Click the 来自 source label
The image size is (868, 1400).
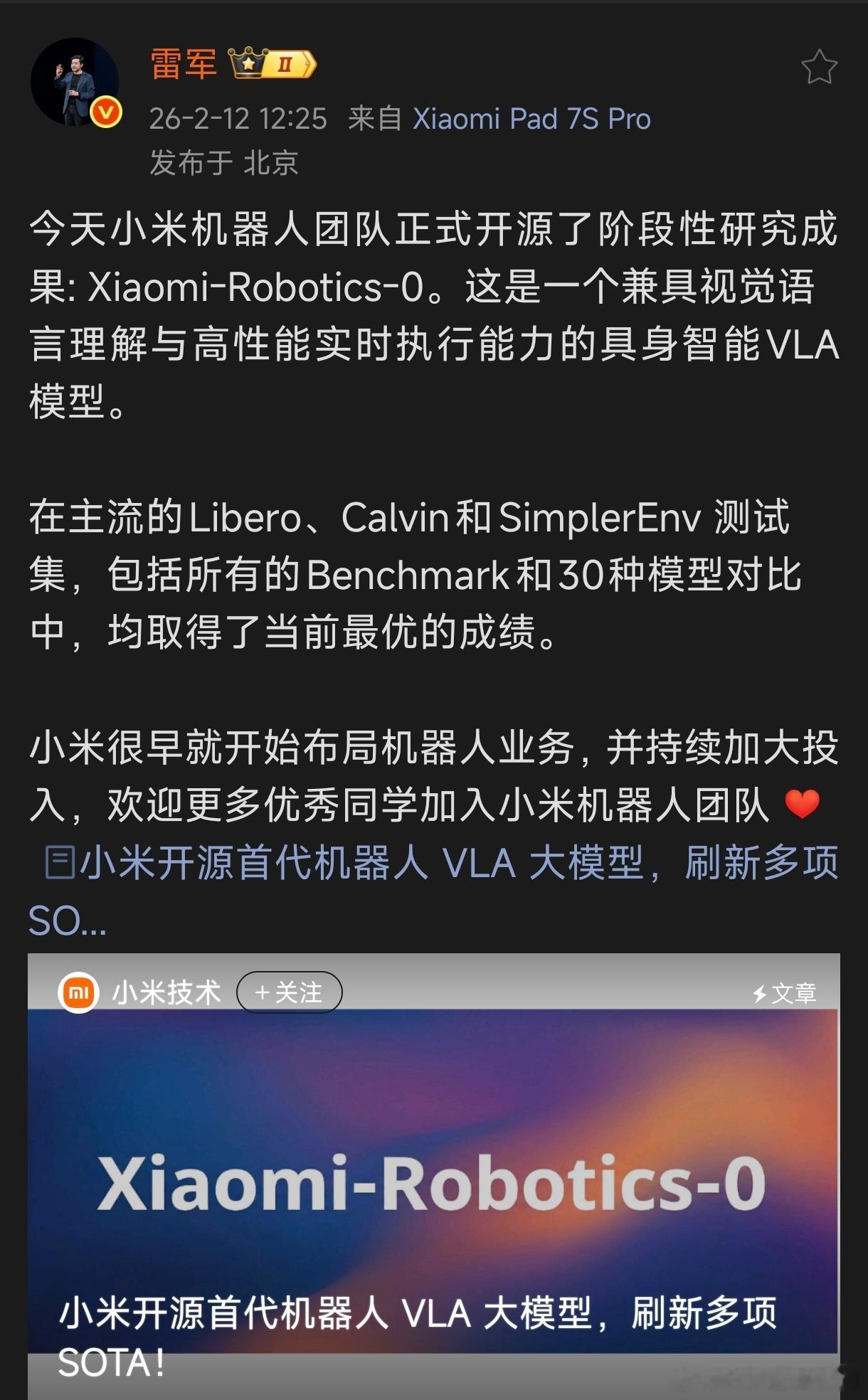pos(375,118)
